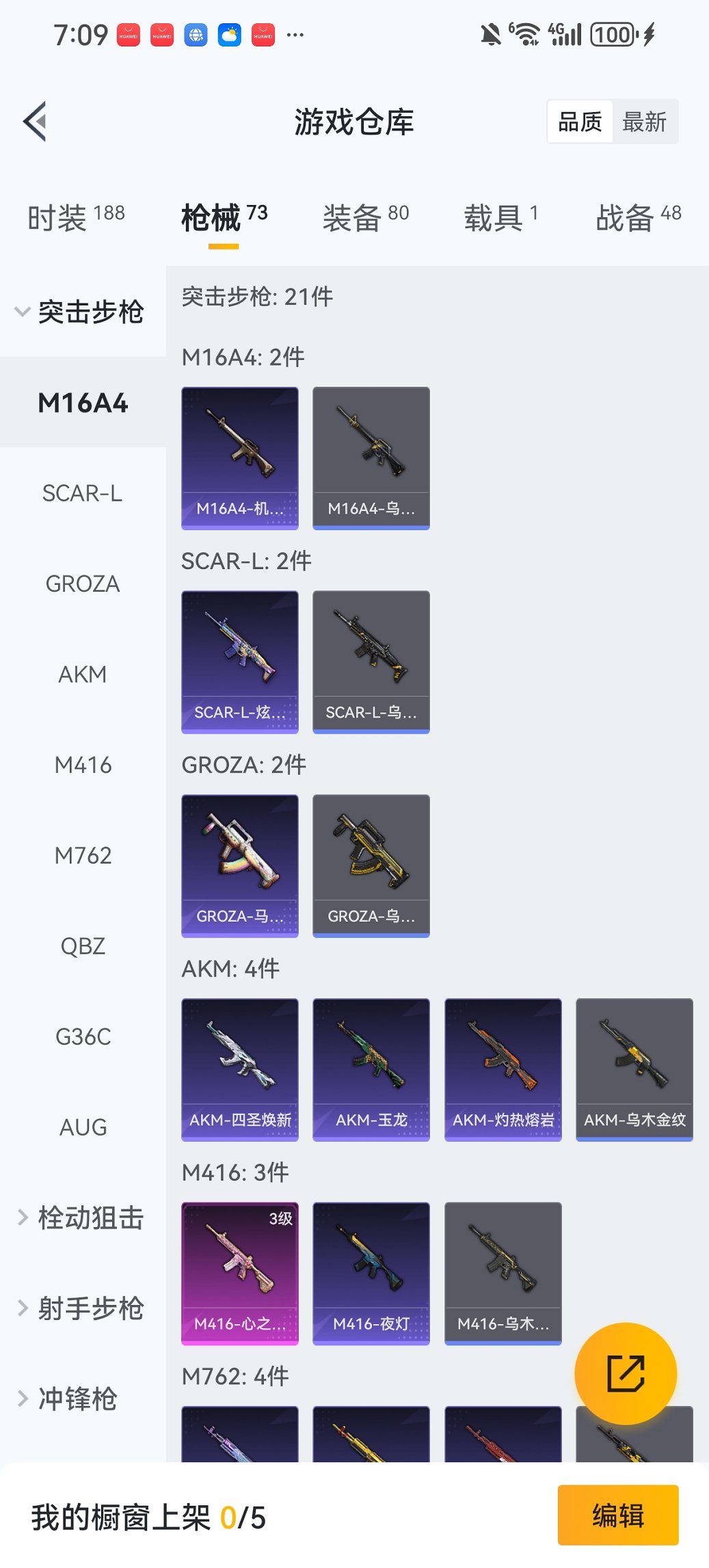Jump to SCAR-L in the sidebar

tap(83, 493)
